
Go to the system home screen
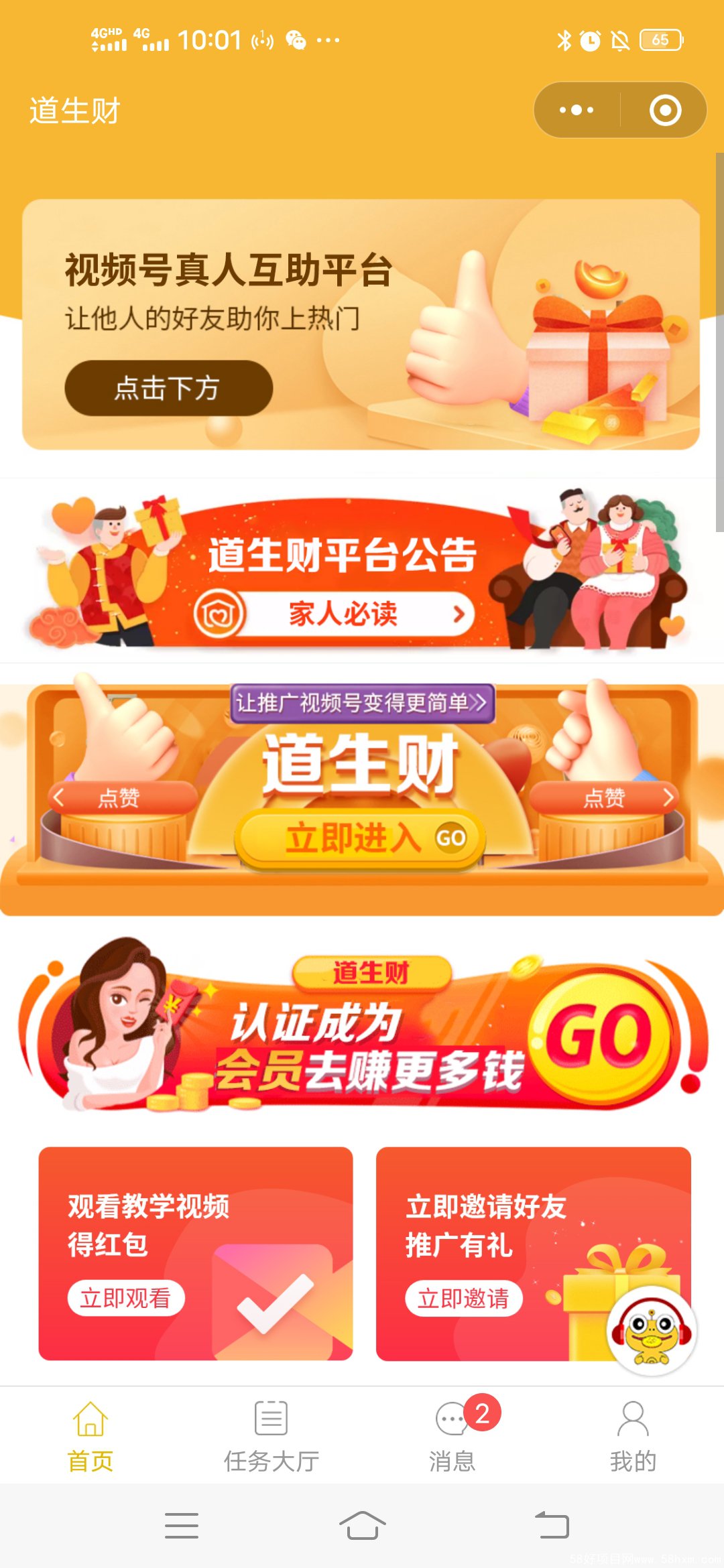coord(362,1526)
